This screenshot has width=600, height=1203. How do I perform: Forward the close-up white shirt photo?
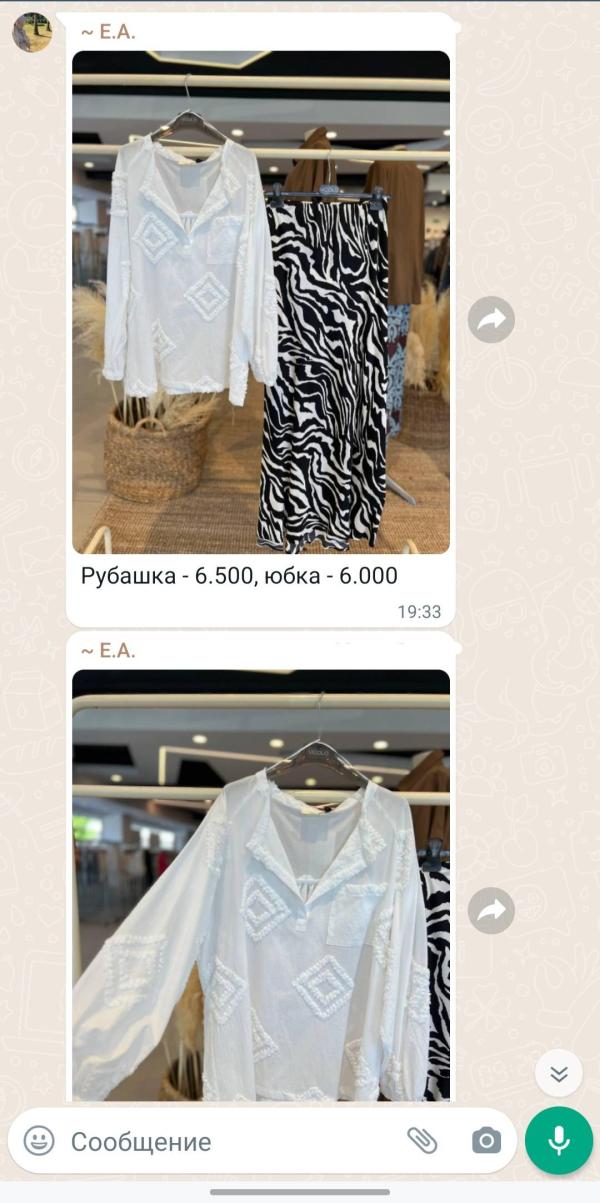491,911
